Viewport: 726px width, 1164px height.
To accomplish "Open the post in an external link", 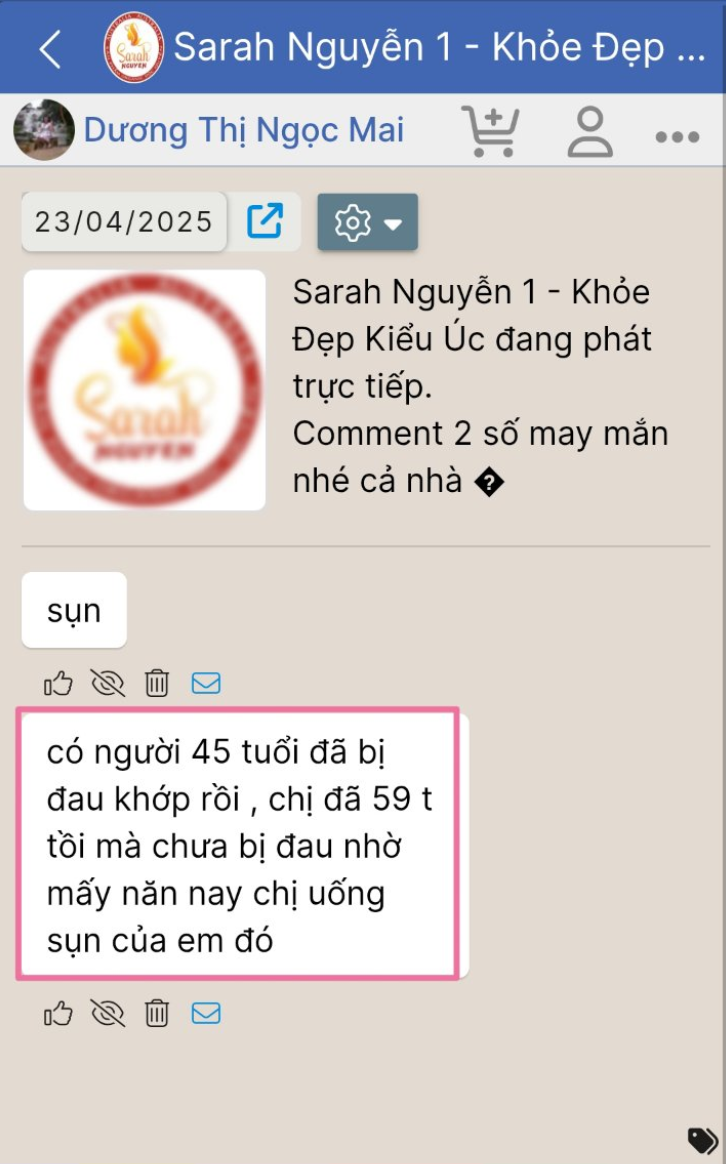I will click(264, 221).
